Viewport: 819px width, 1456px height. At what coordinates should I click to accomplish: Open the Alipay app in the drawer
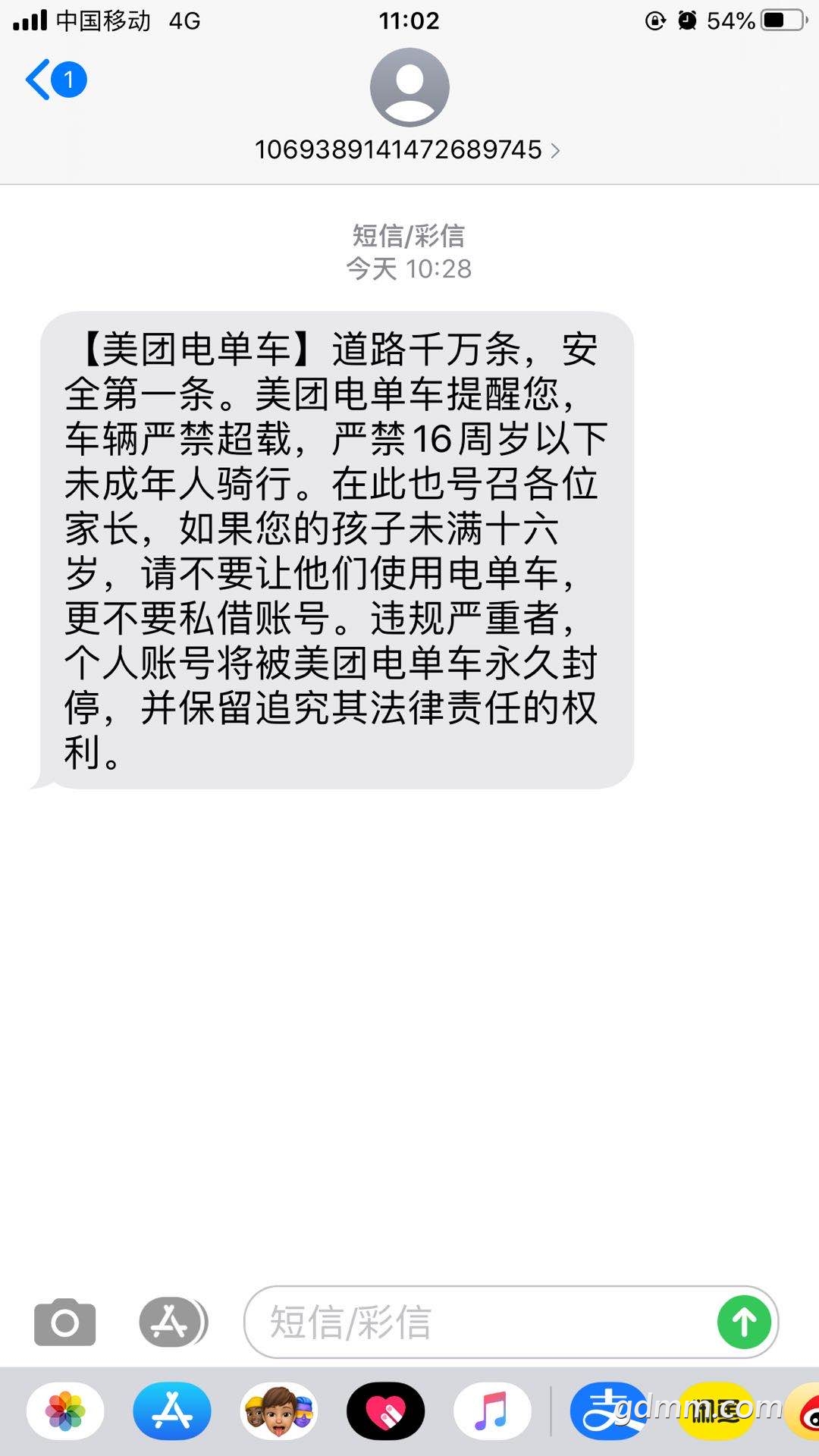(610, 1411)
